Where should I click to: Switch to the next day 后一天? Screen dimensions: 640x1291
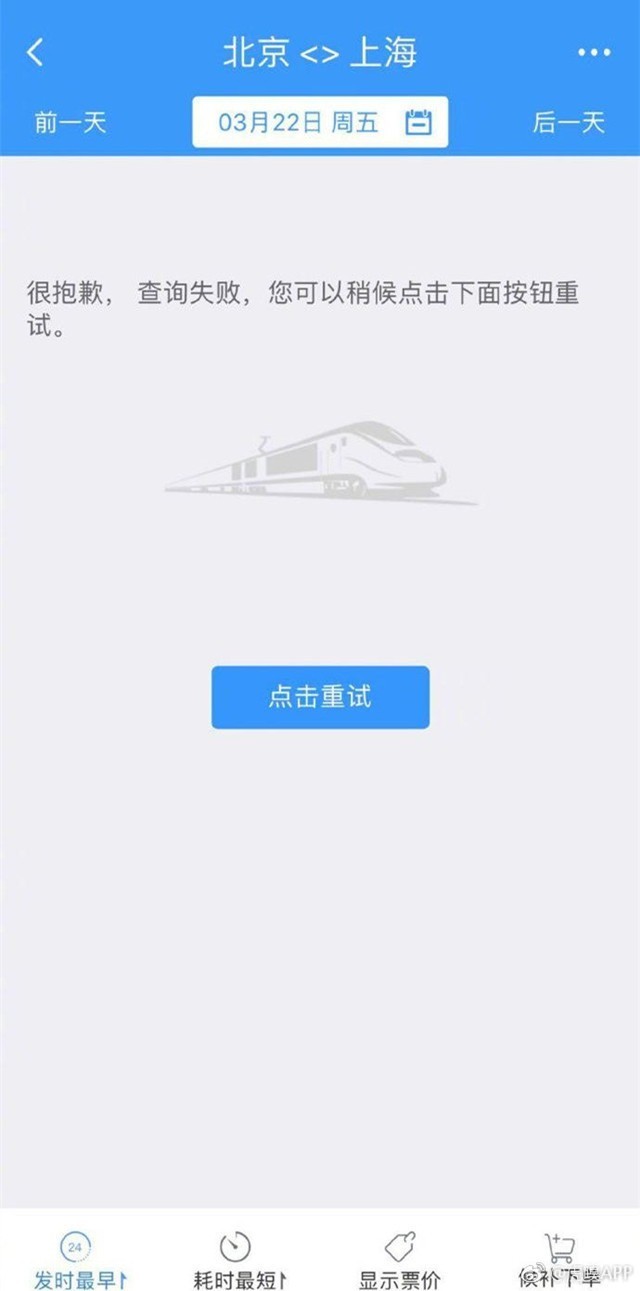pos(569,123)
